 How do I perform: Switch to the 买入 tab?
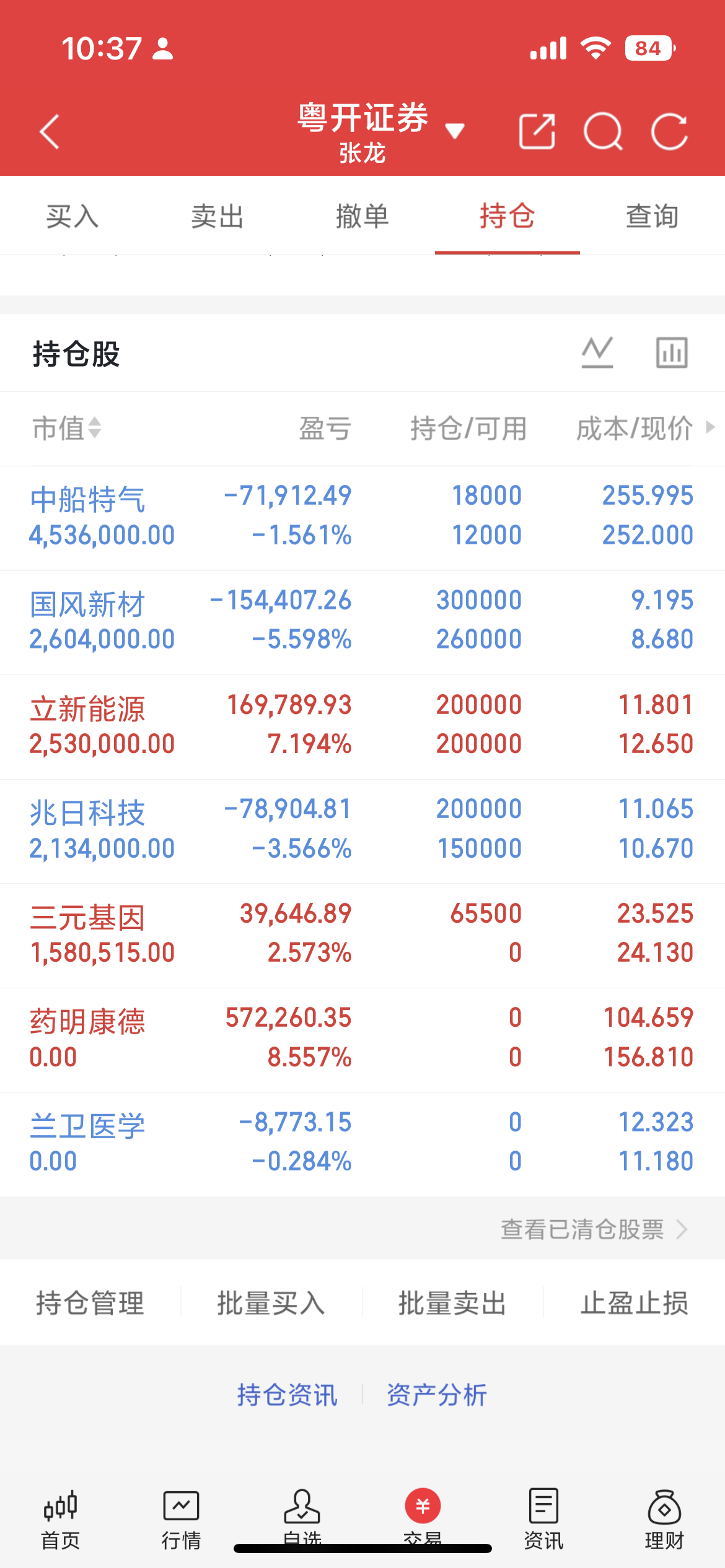72,216
